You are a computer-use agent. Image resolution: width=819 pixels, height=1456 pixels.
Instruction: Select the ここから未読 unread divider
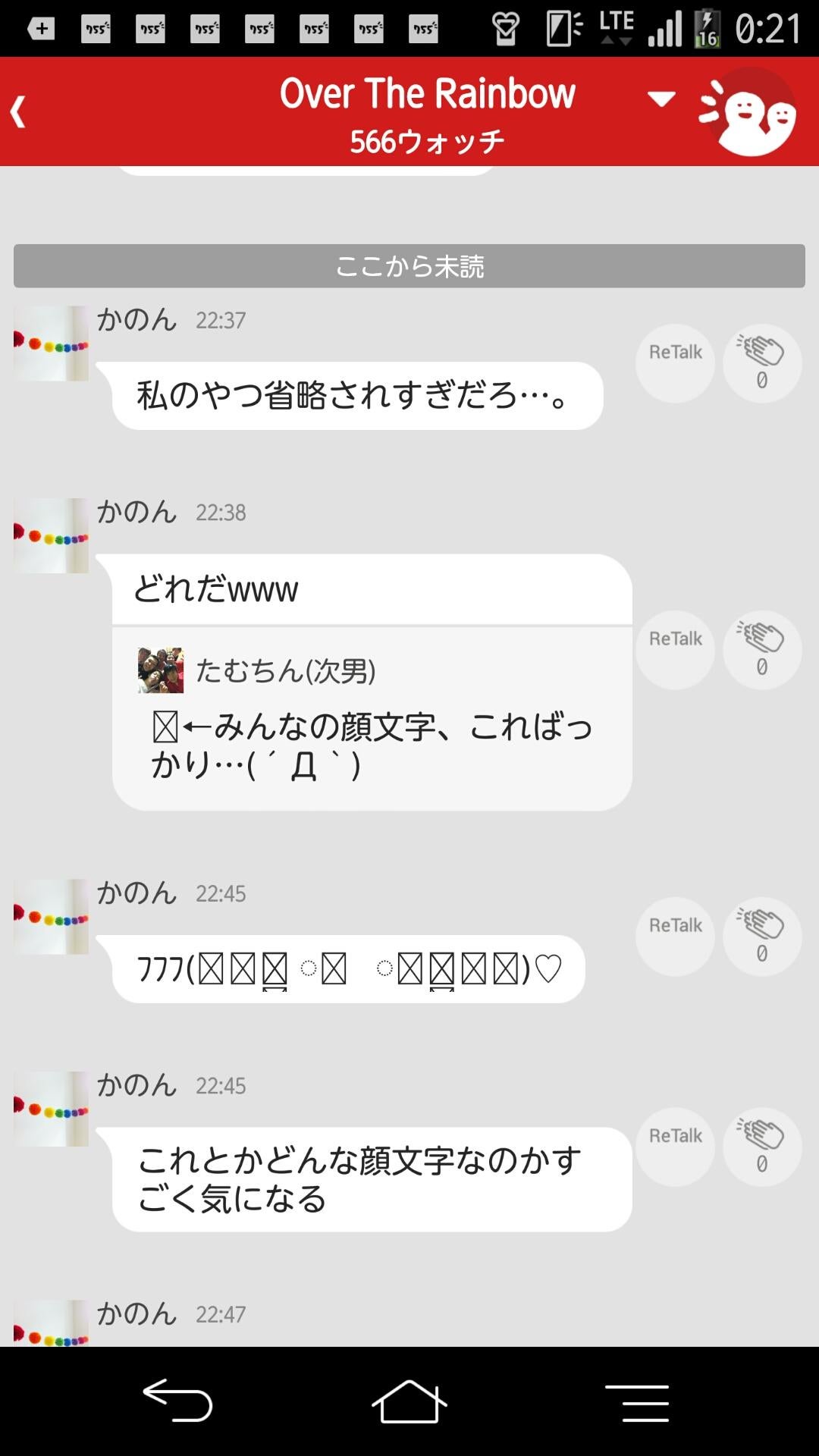(x=409, y=266)
